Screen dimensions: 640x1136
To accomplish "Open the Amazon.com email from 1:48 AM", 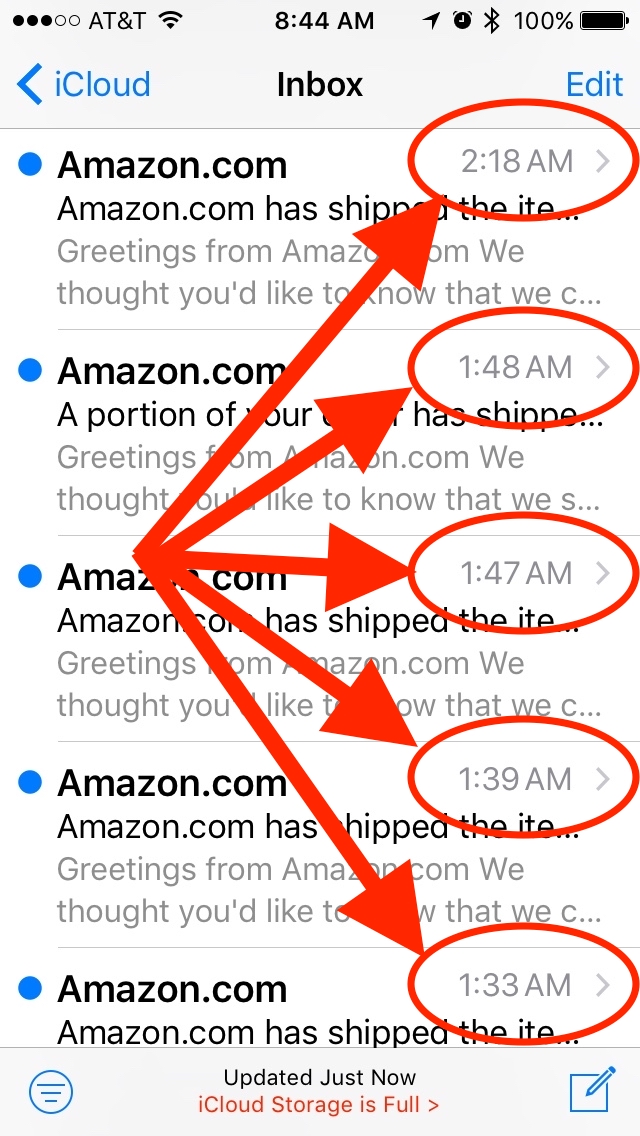I will point(300,436).
